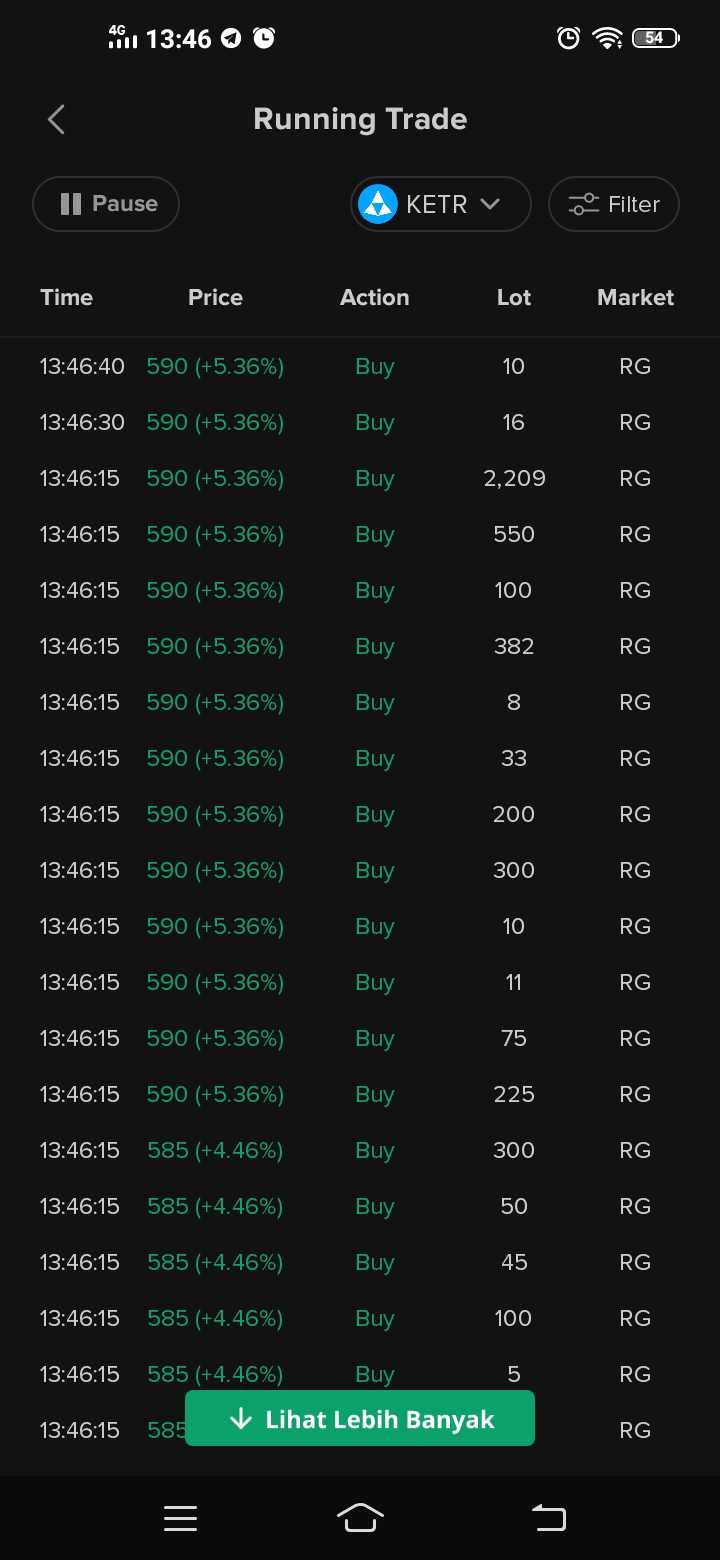Go back from Running Trade
Image resolution: width=720 pixels, height=1560 pixels.
click(56, 120)
